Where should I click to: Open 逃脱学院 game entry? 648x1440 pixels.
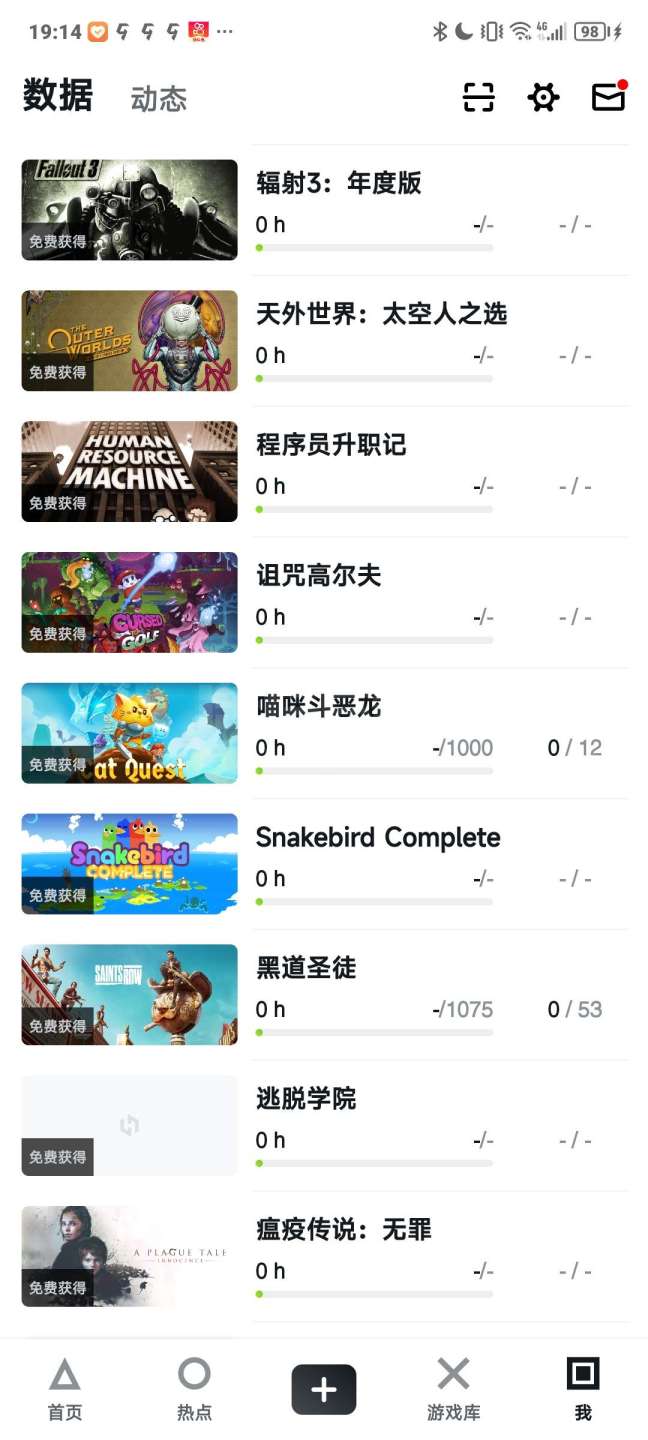pos(306,1099)
